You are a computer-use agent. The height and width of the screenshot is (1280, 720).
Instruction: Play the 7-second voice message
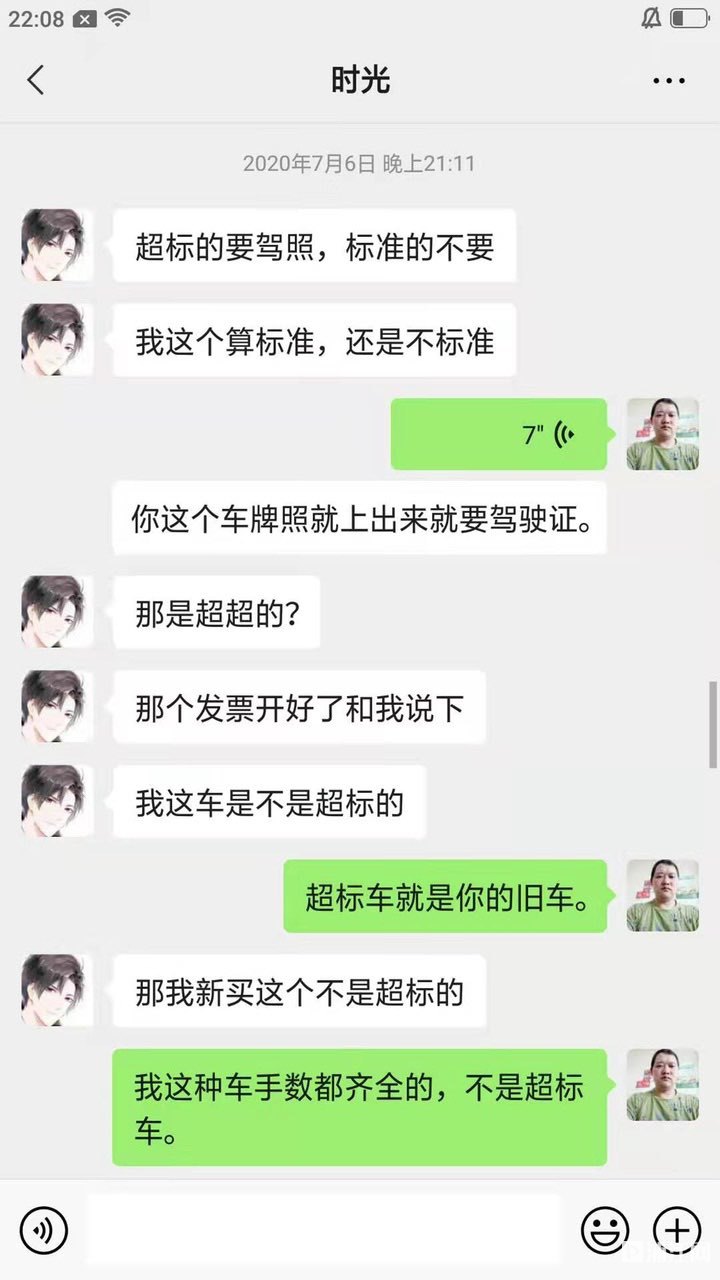click(x=498, y=434)
